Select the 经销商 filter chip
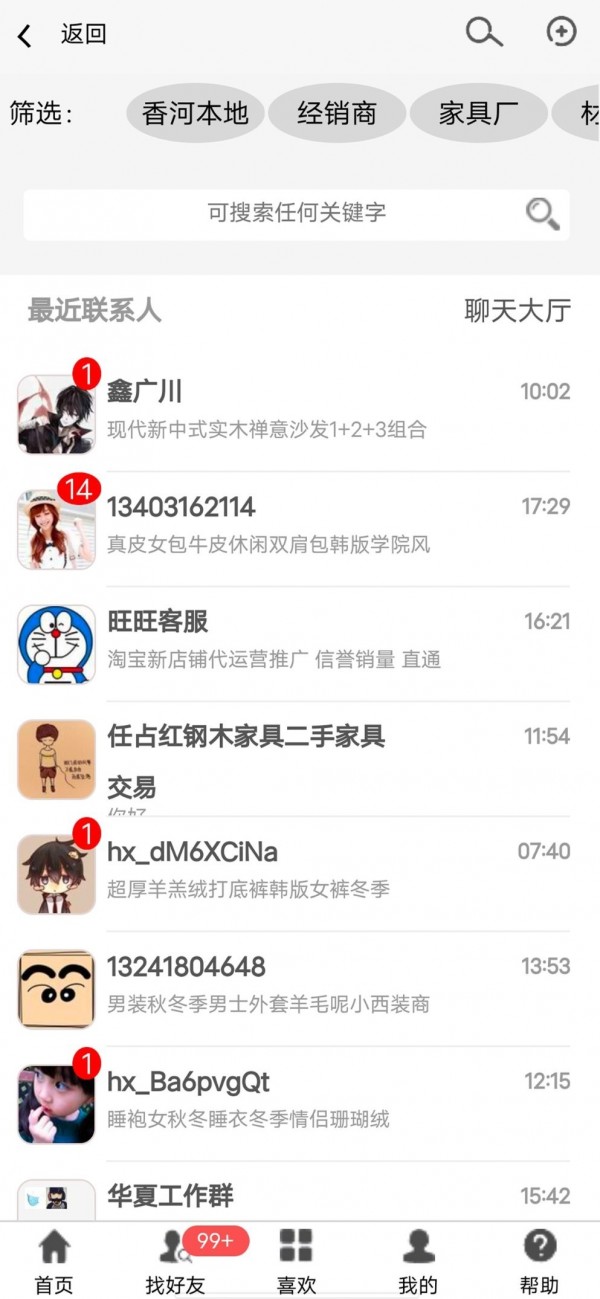 tap(337, 113)
